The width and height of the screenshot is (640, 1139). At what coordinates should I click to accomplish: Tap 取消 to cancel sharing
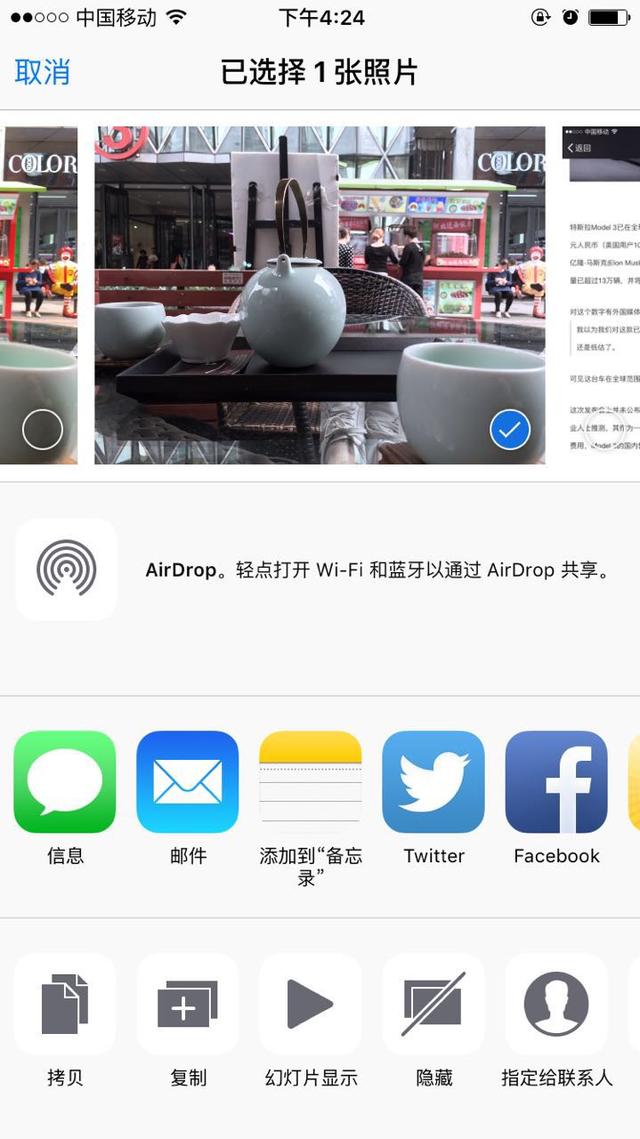42,72
